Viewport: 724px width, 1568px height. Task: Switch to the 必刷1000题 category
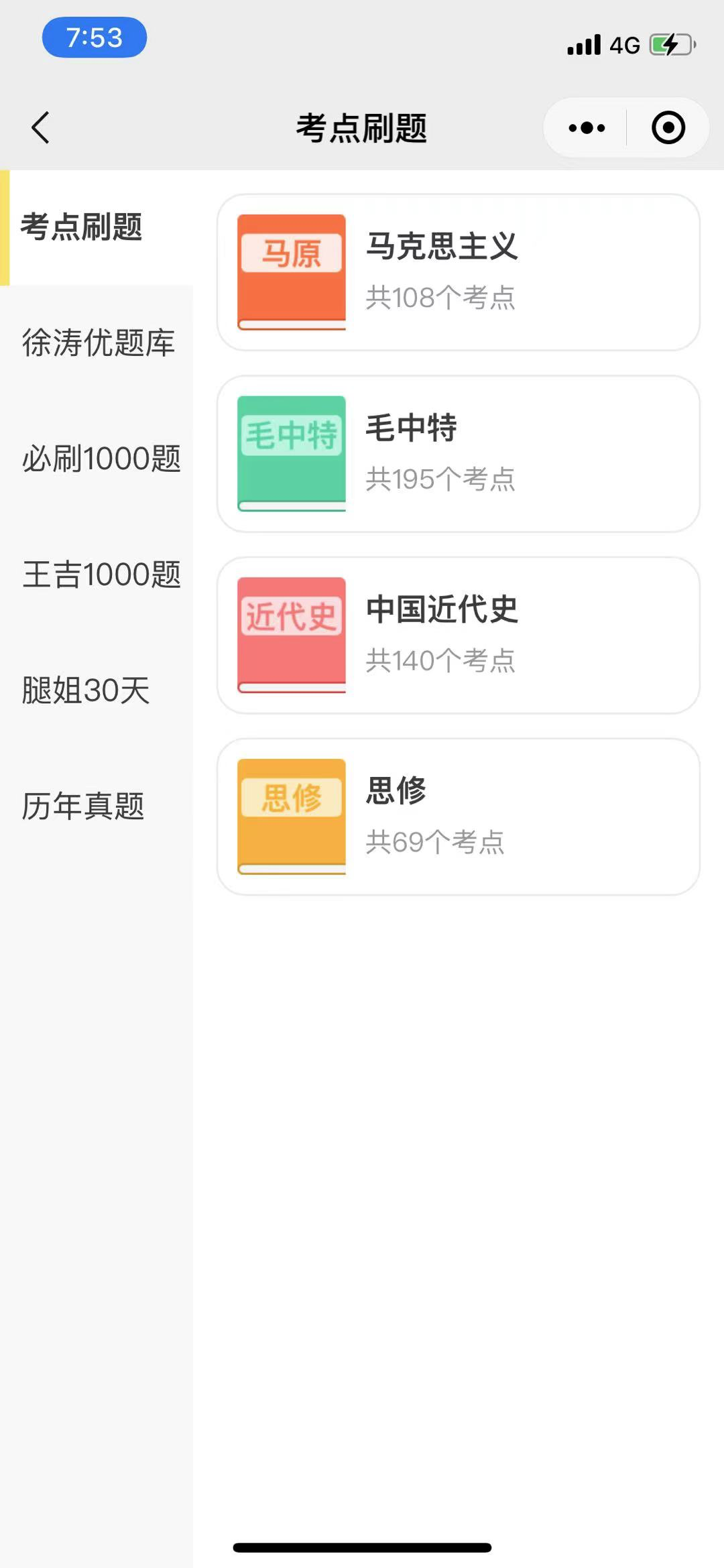(101, 459)
